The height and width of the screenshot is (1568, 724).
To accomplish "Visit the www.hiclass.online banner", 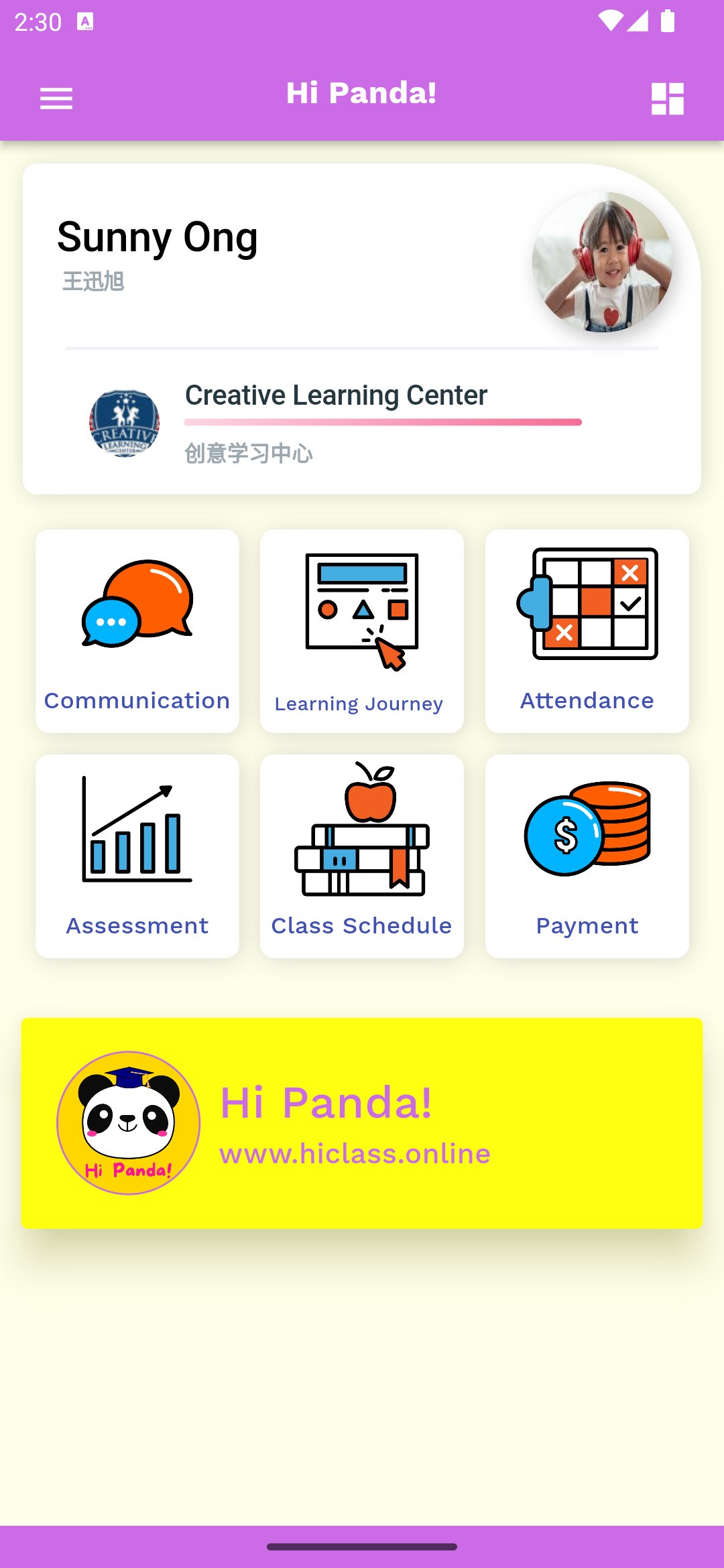I will click(362, 1123).
